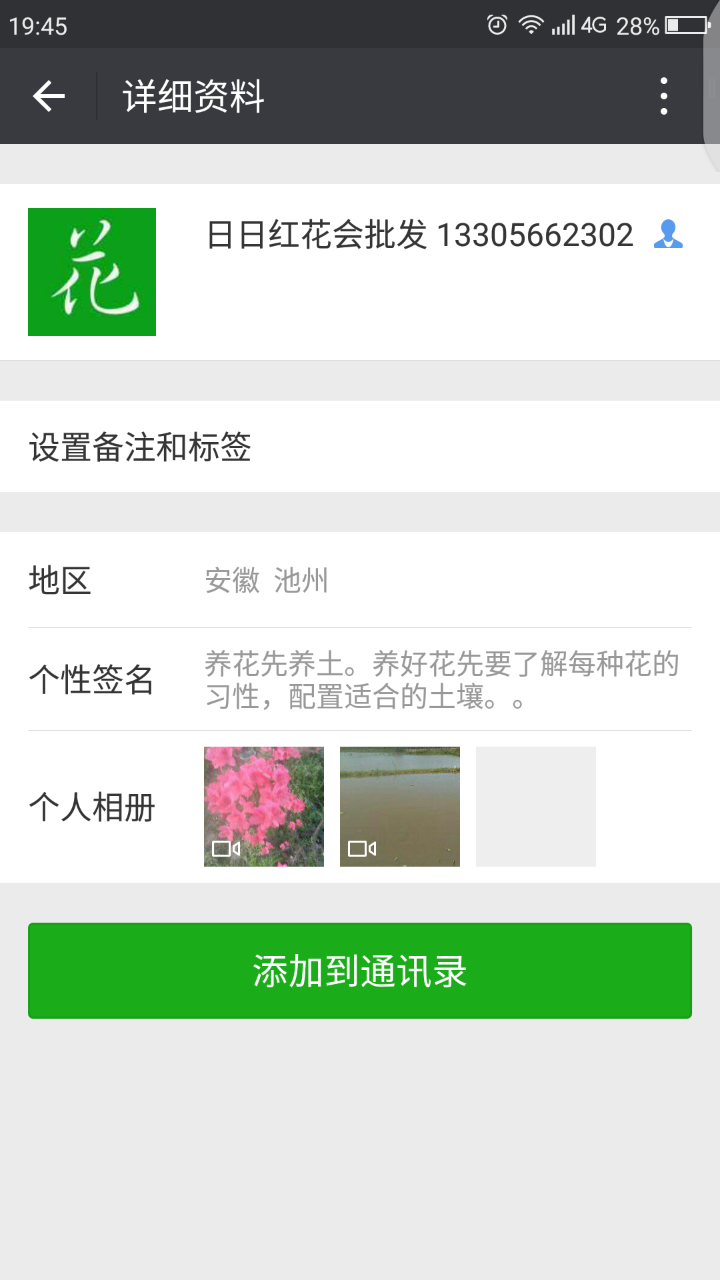Screen dimensions: 720x1280
Task: Open the pink flowers album video
Action: [x=264, y=806]
